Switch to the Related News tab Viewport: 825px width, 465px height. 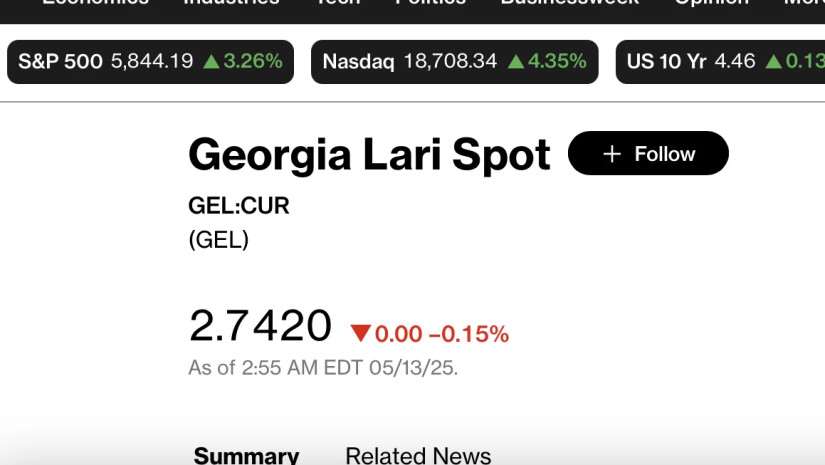[418, 455]
